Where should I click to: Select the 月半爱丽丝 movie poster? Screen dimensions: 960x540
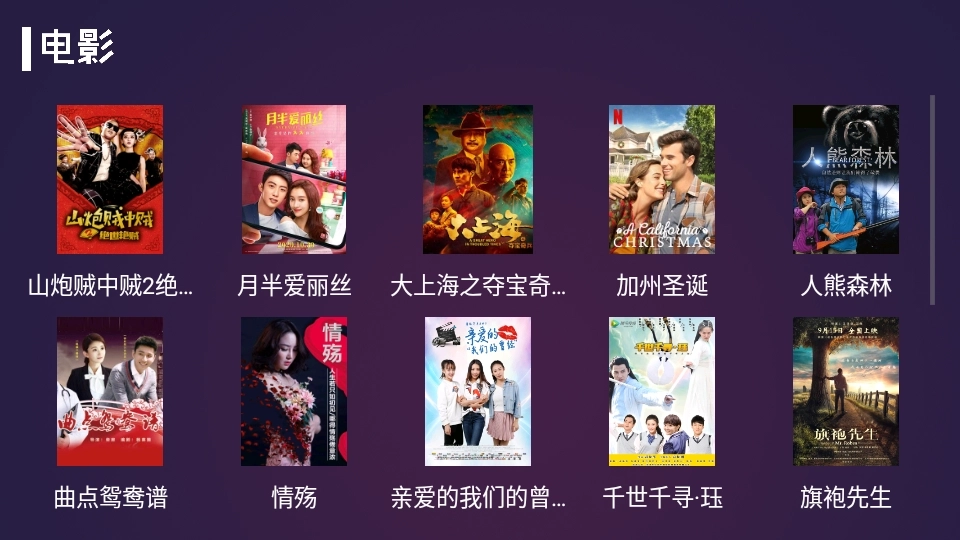point(294,180)
